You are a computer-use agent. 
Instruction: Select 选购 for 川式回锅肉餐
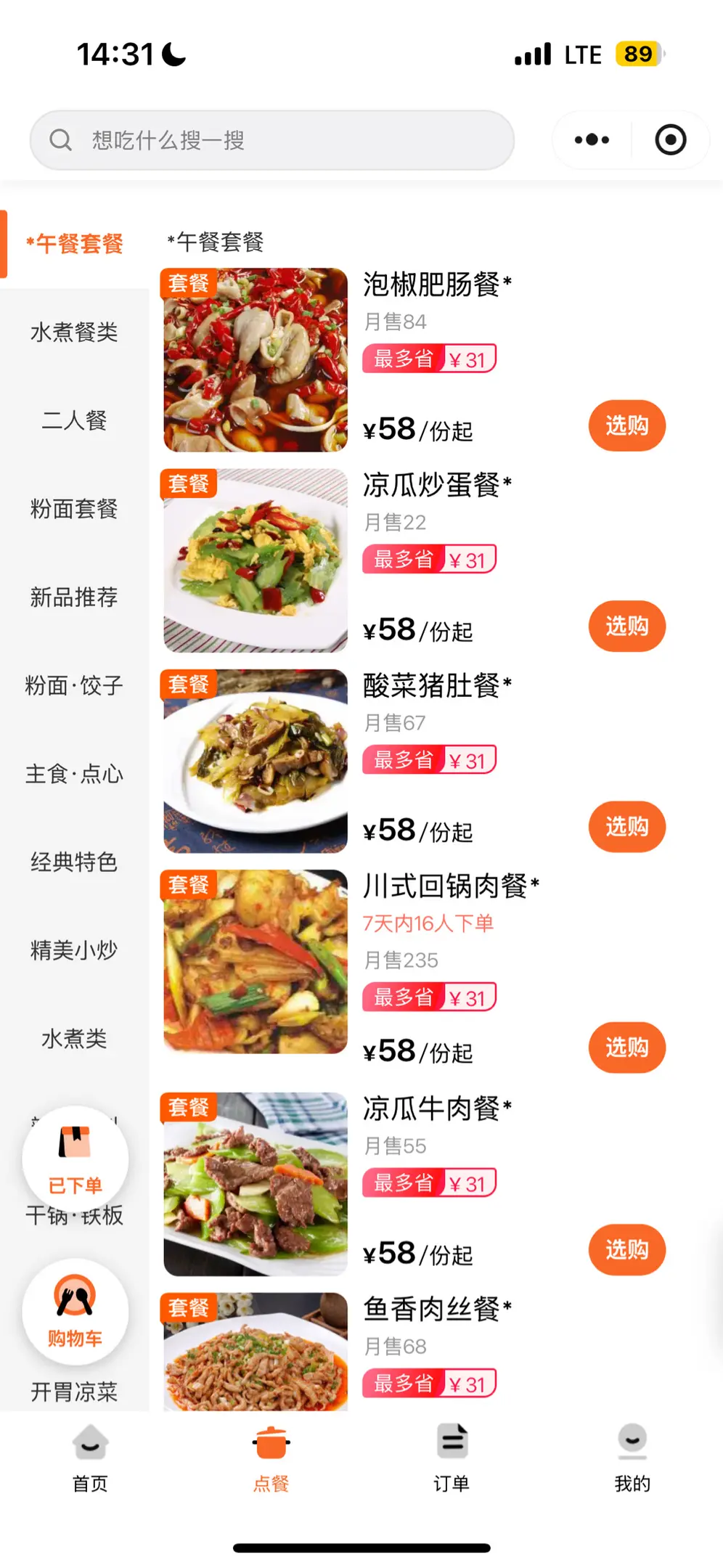pyautogui.click(x=626, y=1048)
